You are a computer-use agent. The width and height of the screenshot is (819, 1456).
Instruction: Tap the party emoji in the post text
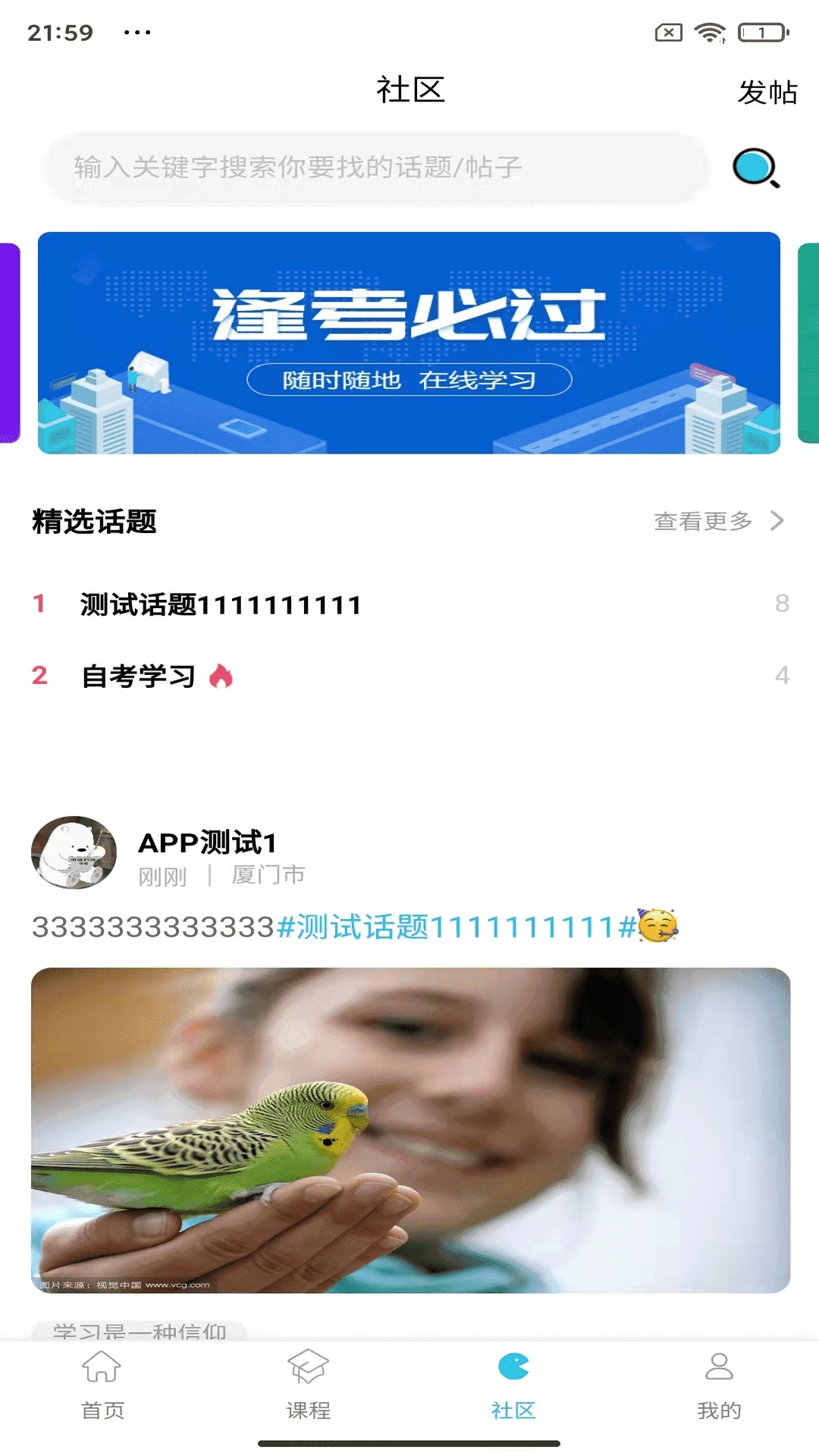tap(659, 927)
